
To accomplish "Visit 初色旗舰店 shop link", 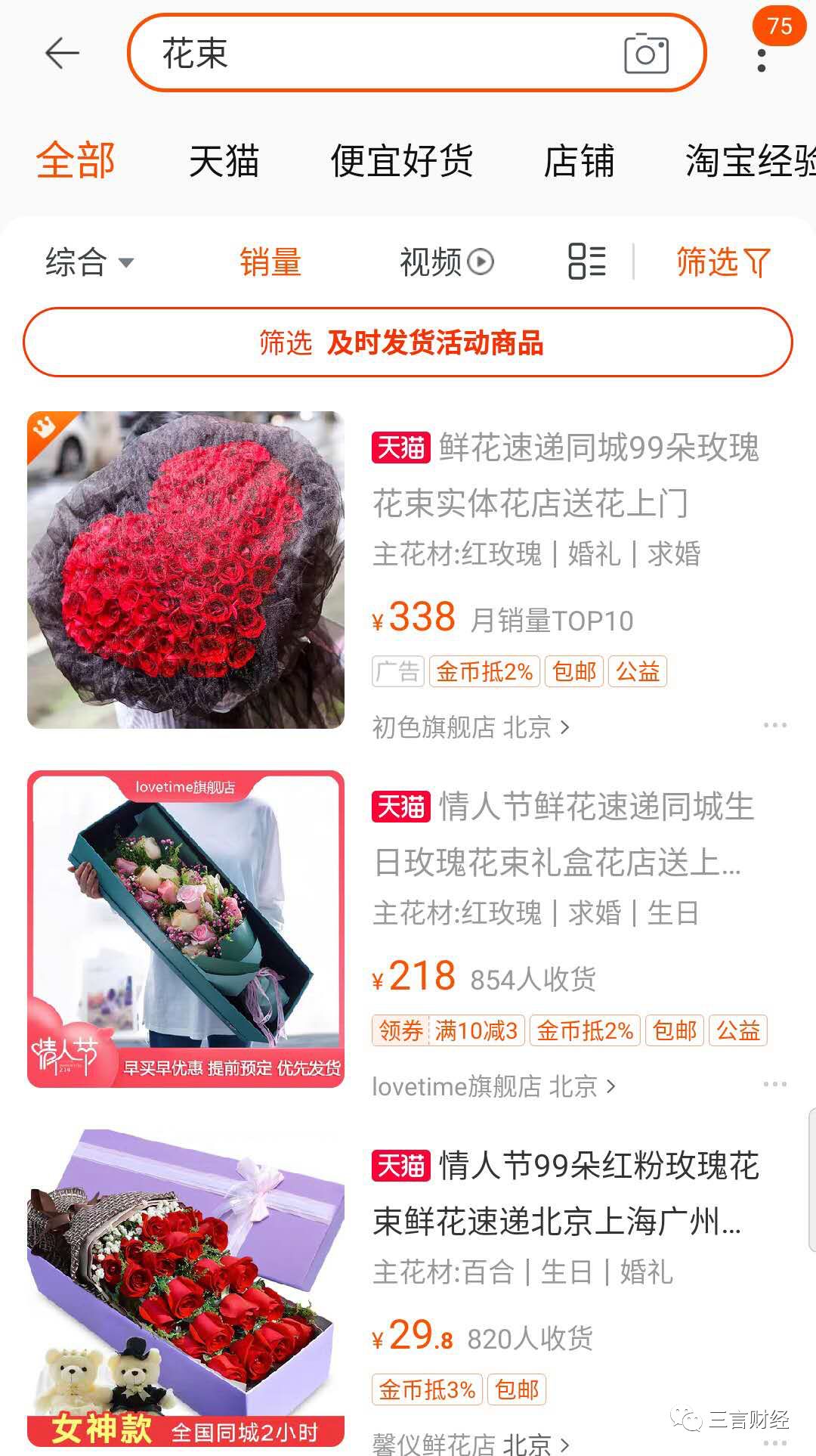I will pos(470,727).
